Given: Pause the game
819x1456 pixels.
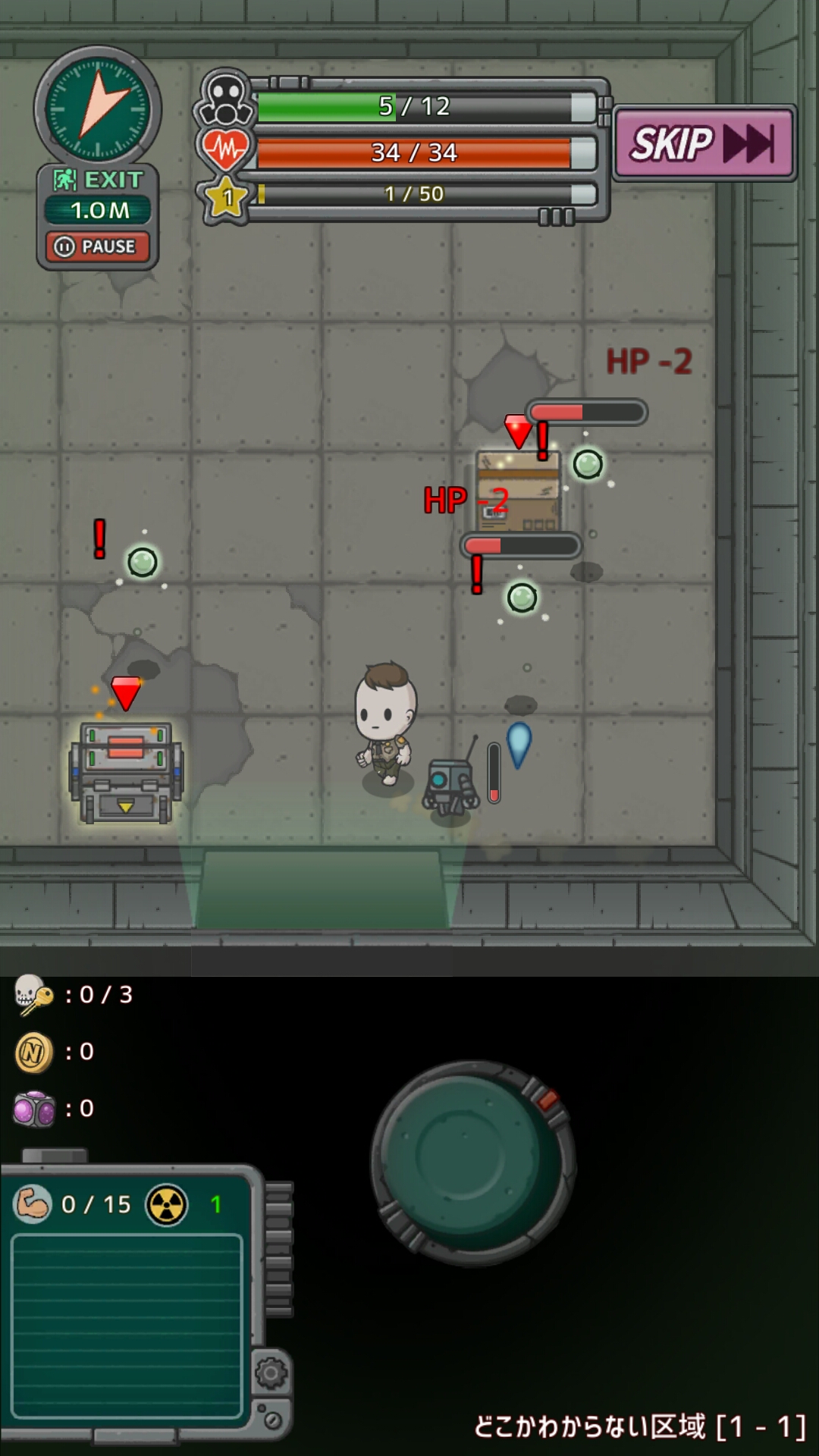Looking at the screenshot, I should 97,246.
